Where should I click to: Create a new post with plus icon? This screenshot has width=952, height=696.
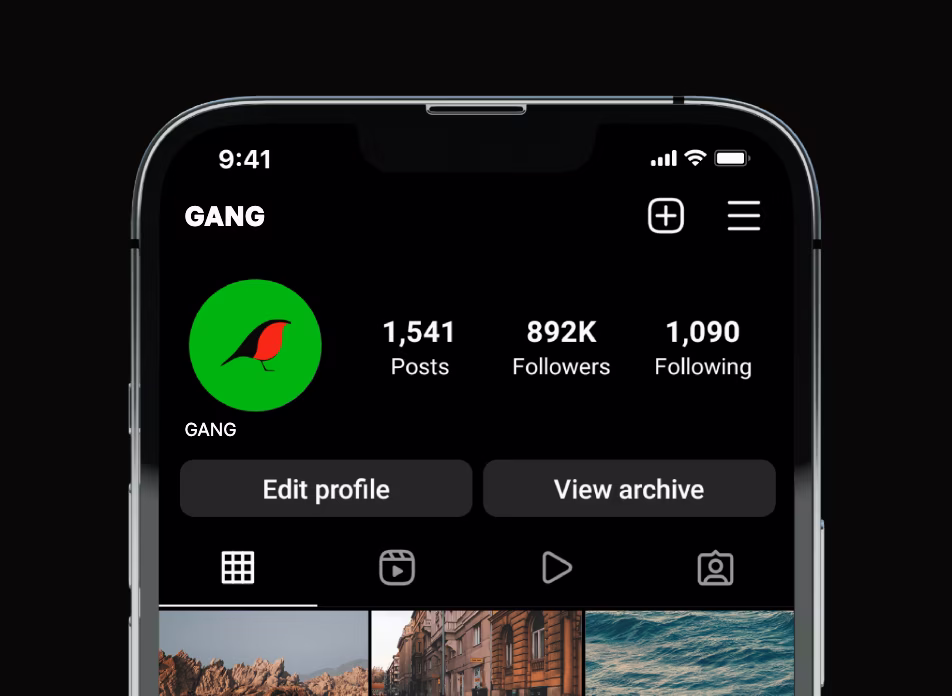coord(666,215)
